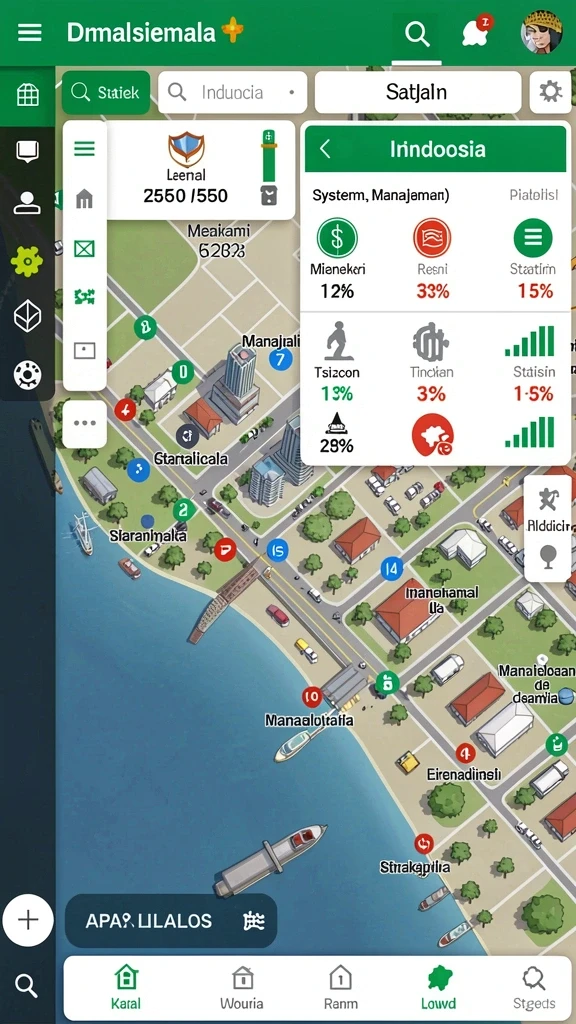
Task: Open the globe grid icon in the sidebar
Action: click(27, 95)
